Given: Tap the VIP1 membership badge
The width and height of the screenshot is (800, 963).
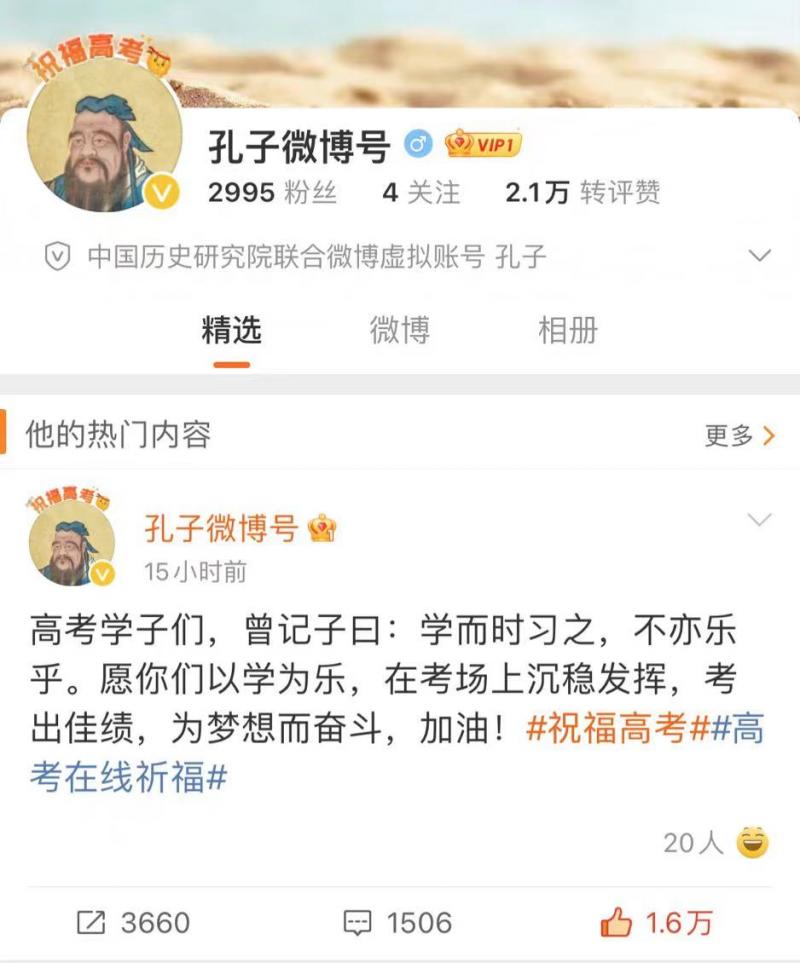Looking at the screenshot, I should 484,146.
